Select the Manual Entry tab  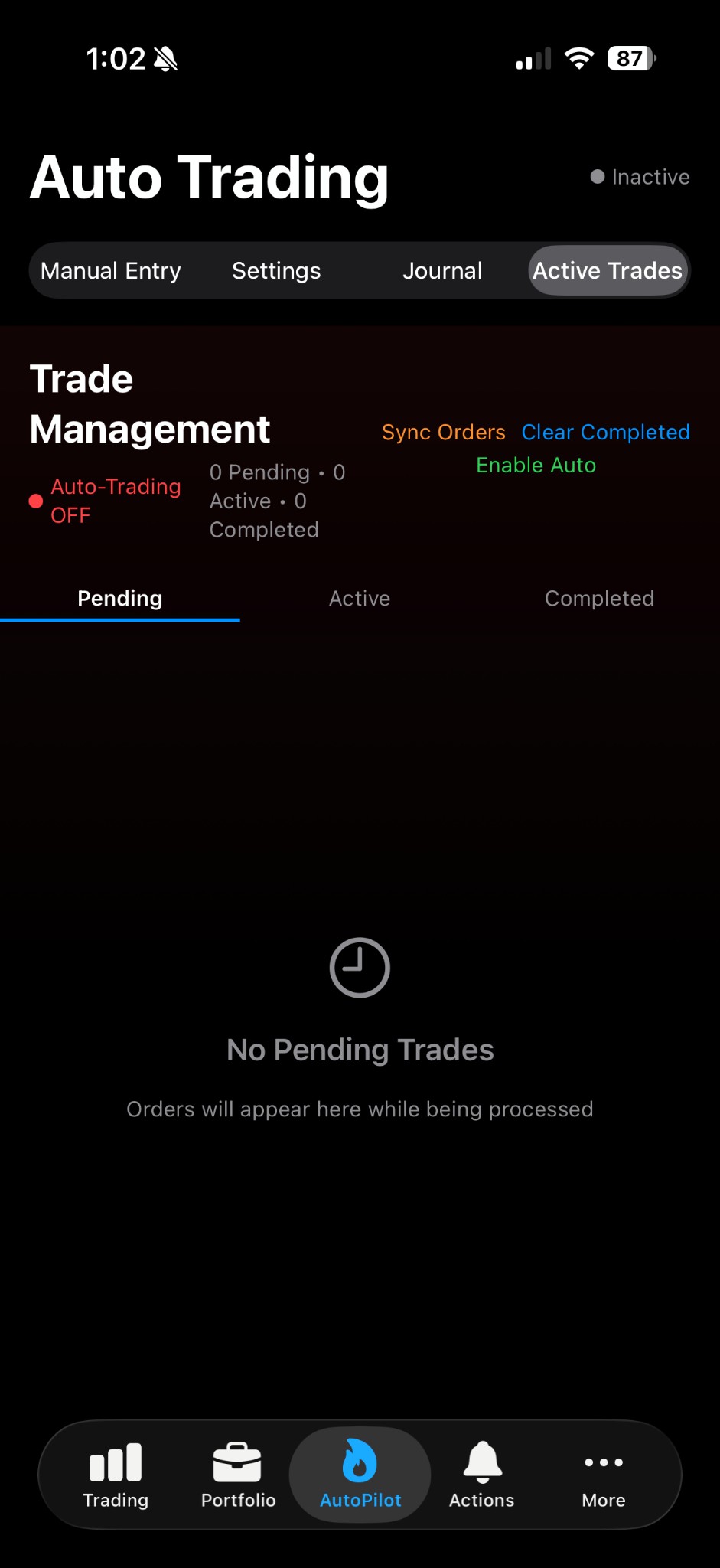pyautogui.click(x=112, y=270)
